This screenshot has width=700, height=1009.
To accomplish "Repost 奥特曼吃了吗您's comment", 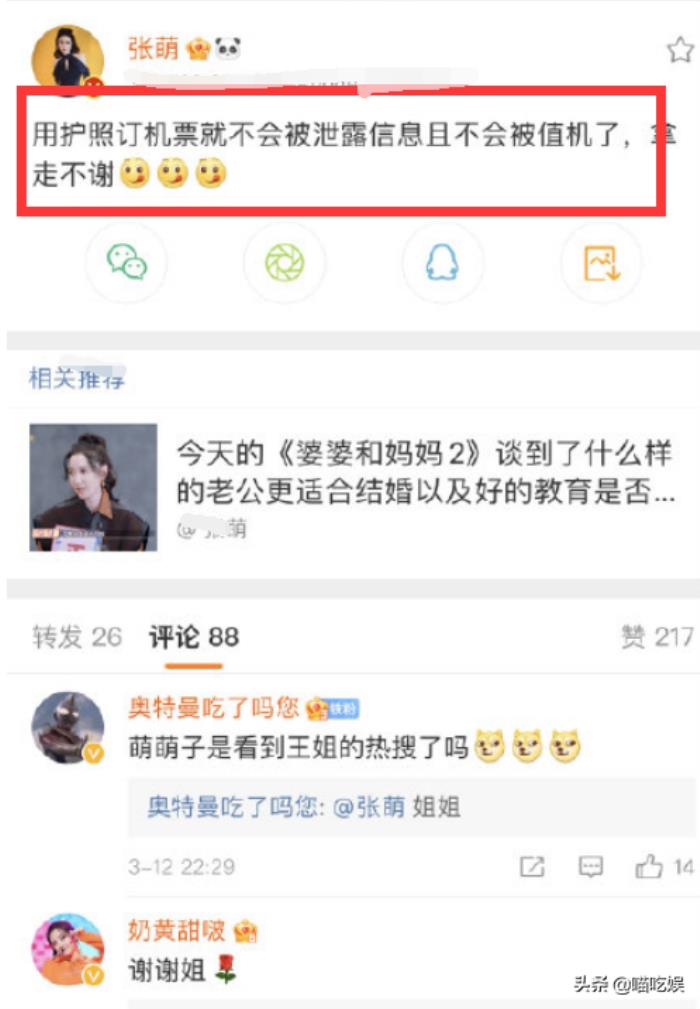I will pos(532,866).
